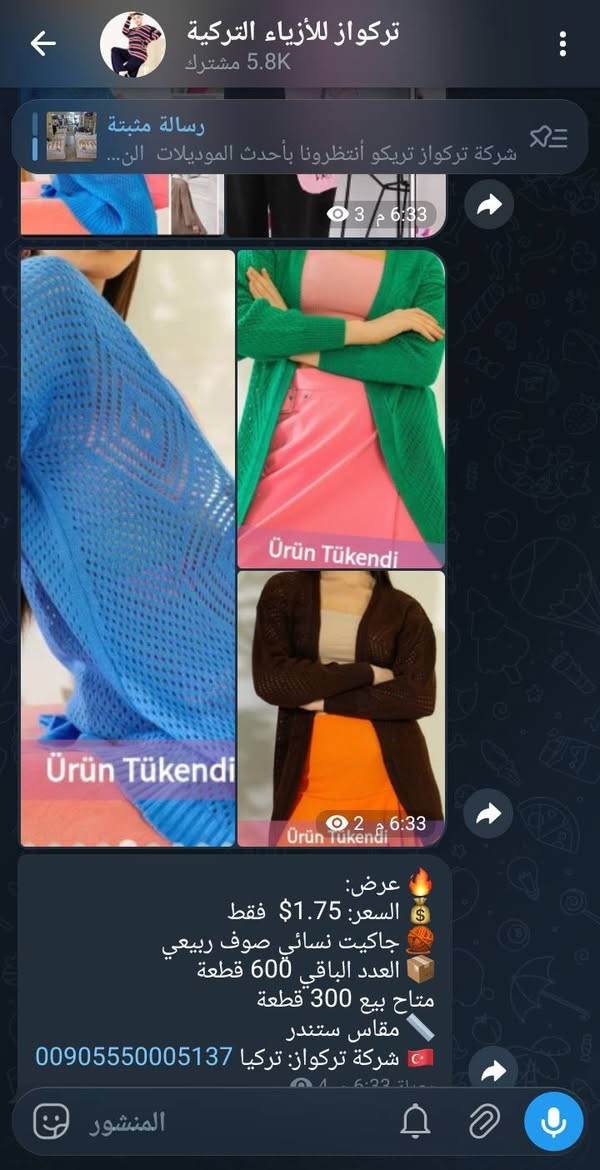The width and height of the screenshot is (600, 1170).
Task: Go back using the arrow
Action: [x=42, y=44]
